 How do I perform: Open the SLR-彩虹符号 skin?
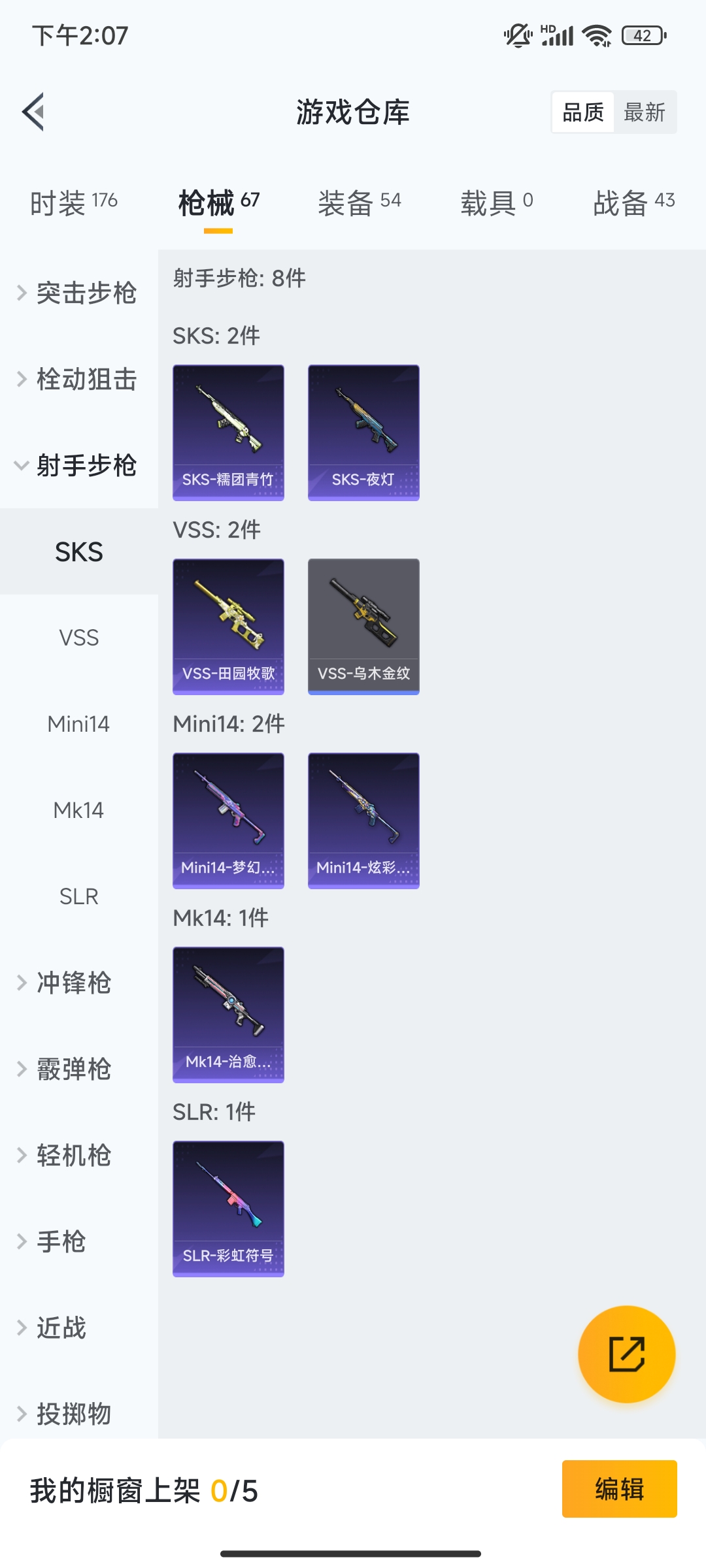coord(228,1209)
